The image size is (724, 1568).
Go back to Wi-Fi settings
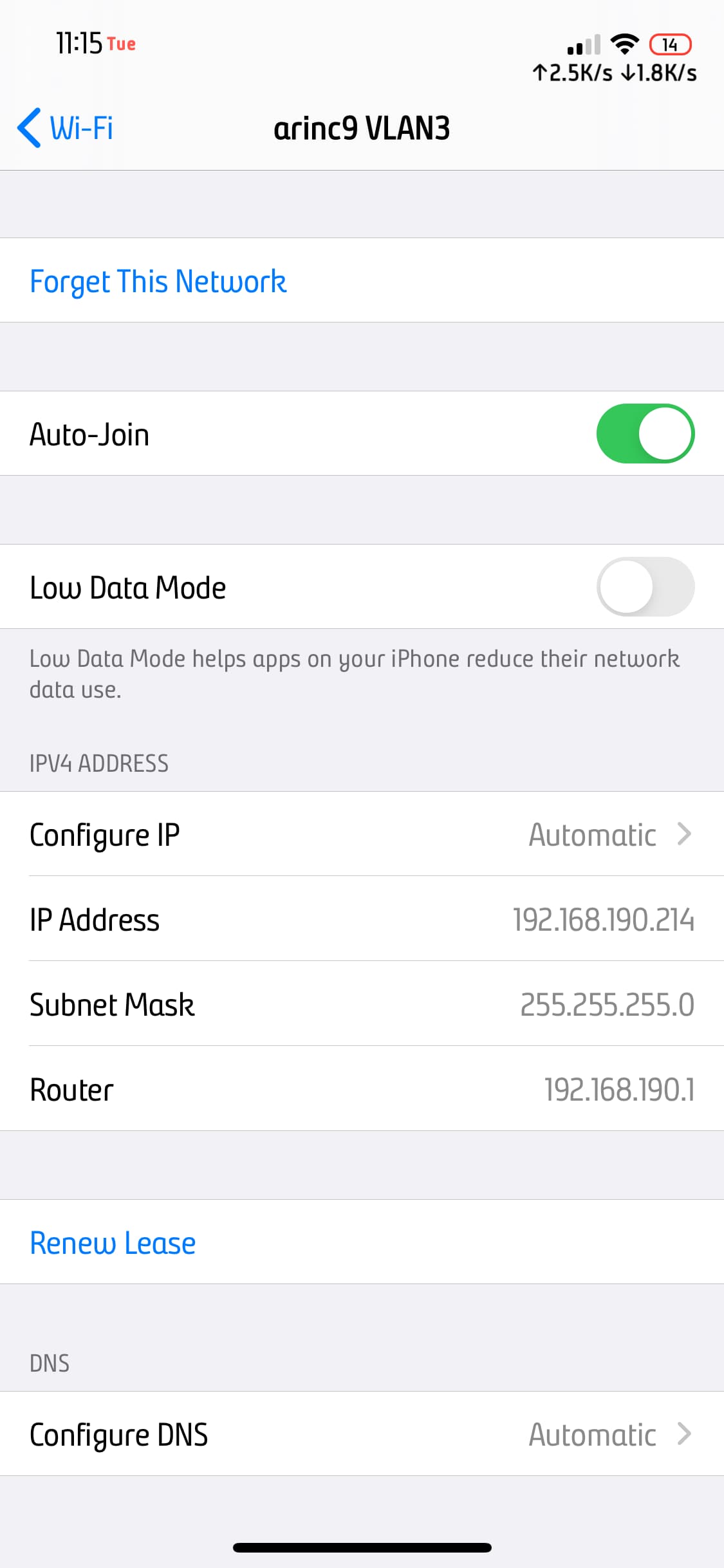65,127
